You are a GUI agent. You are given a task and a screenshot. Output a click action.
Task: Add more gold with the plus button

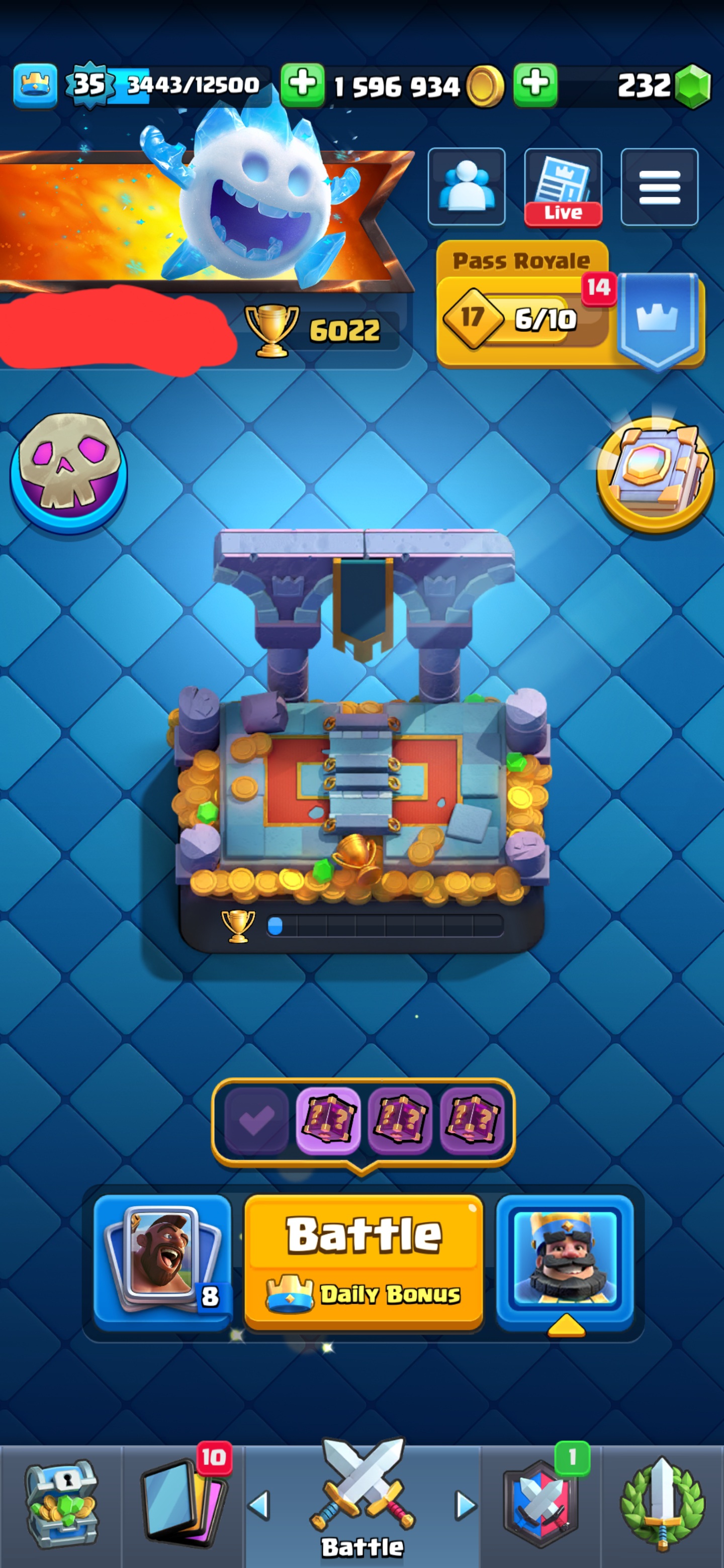click(x=303, y=84)
